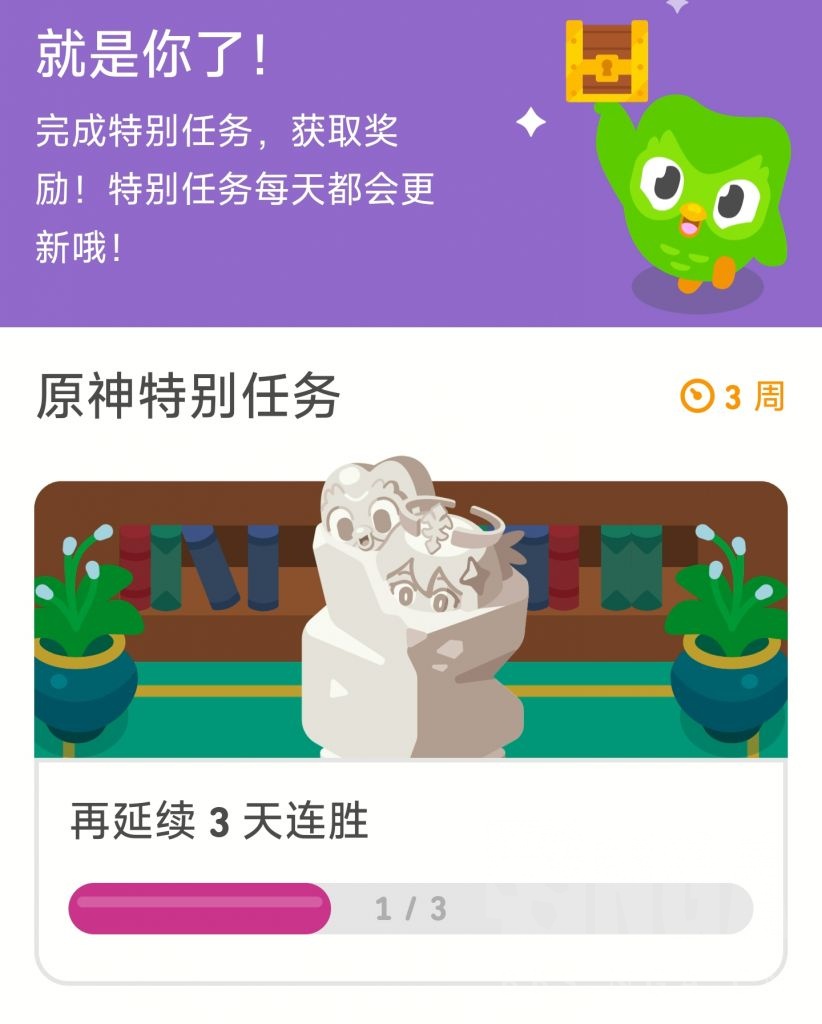Tap the sparkle icon beside Duo
Screen dimensions: 822x1024
click(532, 120)
